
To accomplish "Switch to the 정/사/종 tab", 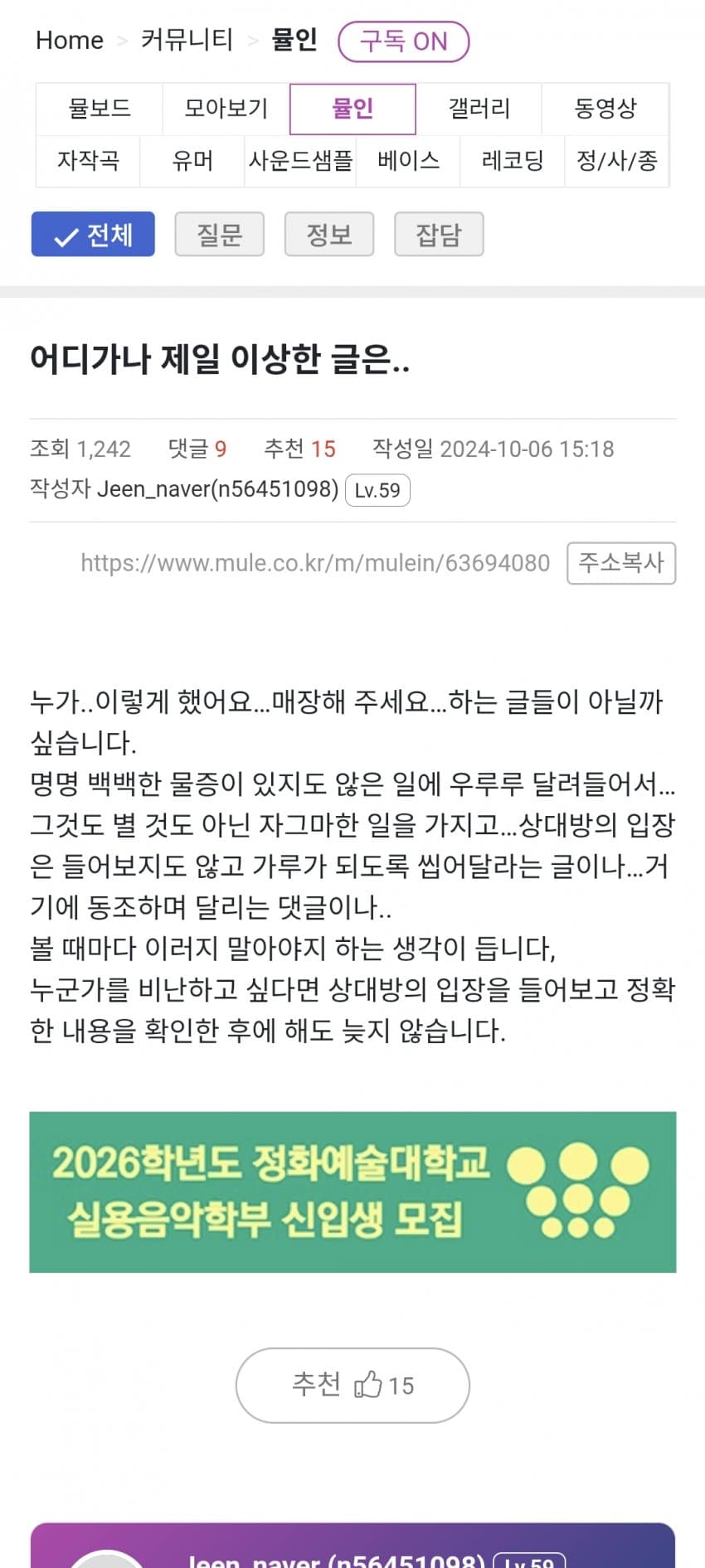I will click(617, 161).
